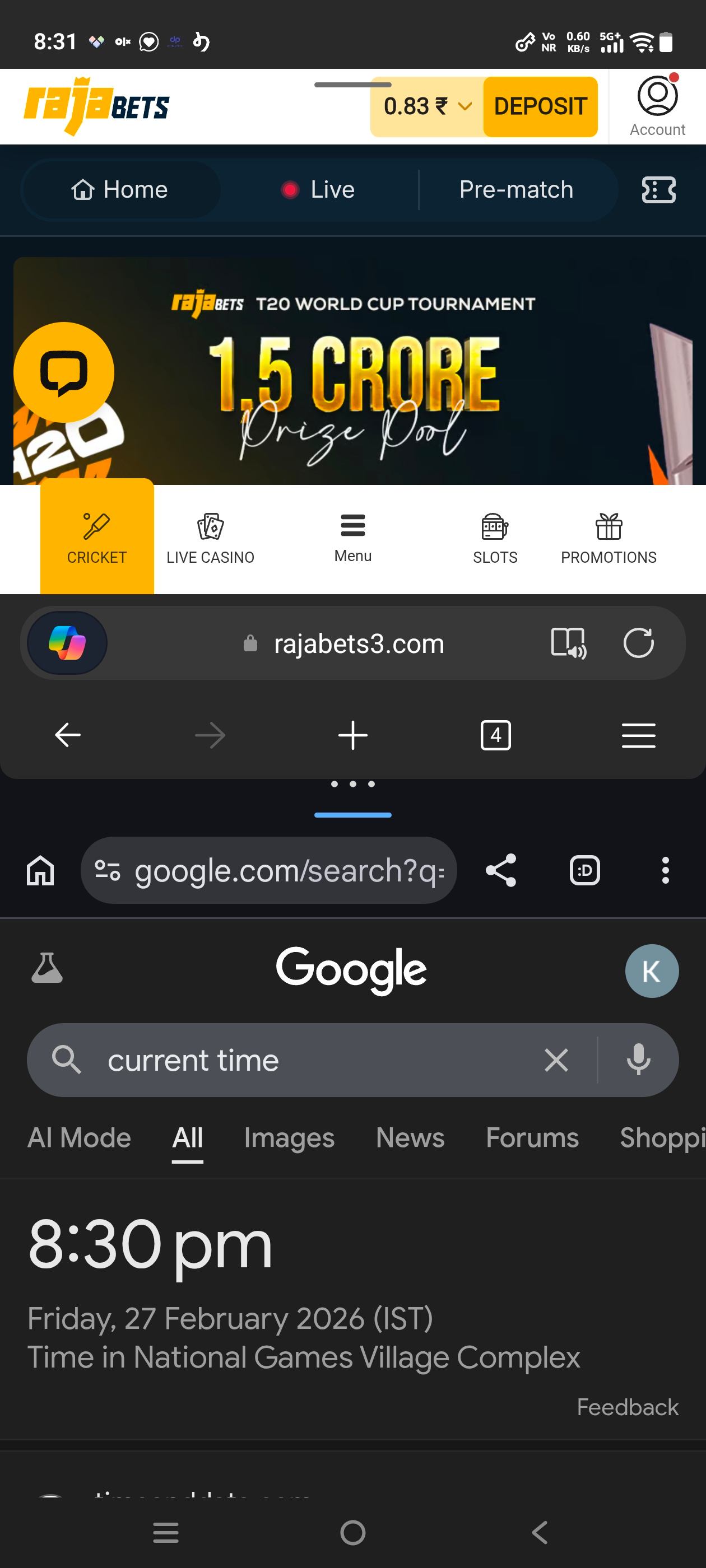Tap the DEPOSIT button
Image resolution: width=706 pixels, height=1568 pixels.
tap(540, 106)
